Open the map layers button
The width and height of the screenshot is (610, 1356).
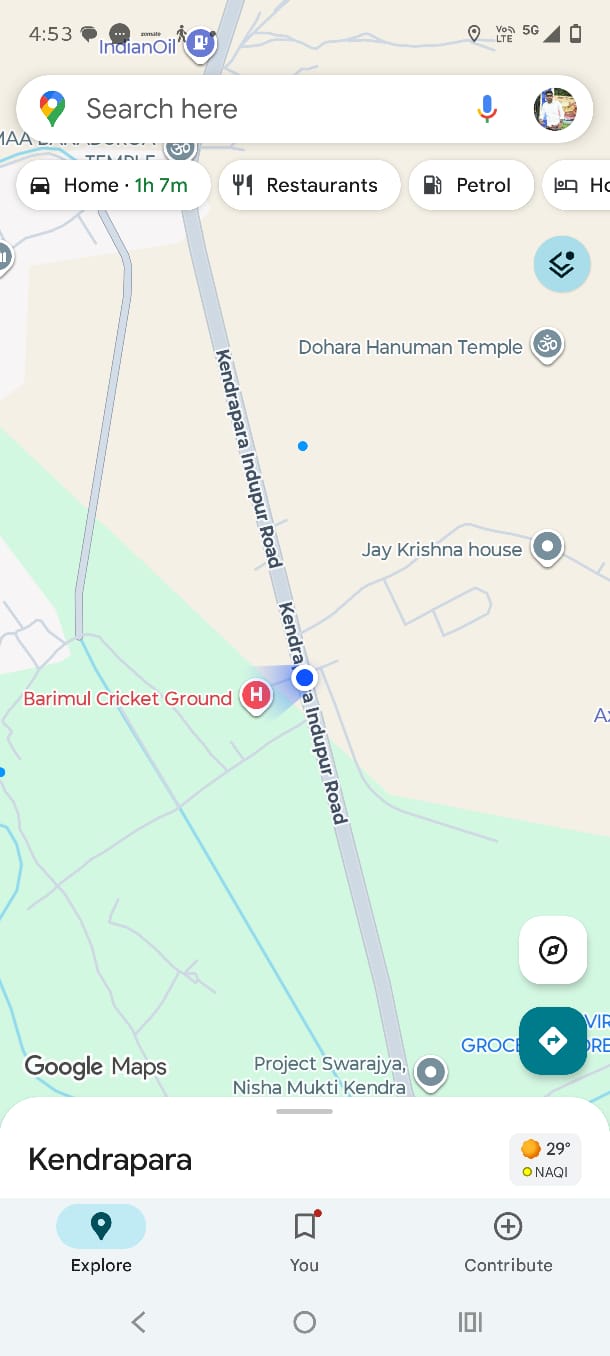click(x=562, y=264)
